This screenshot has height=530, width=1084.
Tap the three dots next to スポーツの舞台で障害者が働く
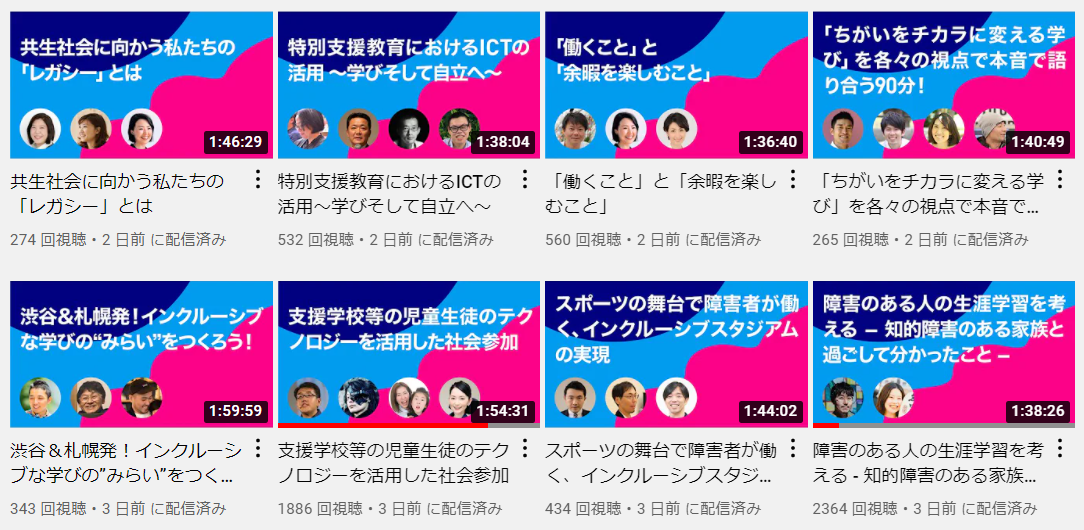click(792, 449)
